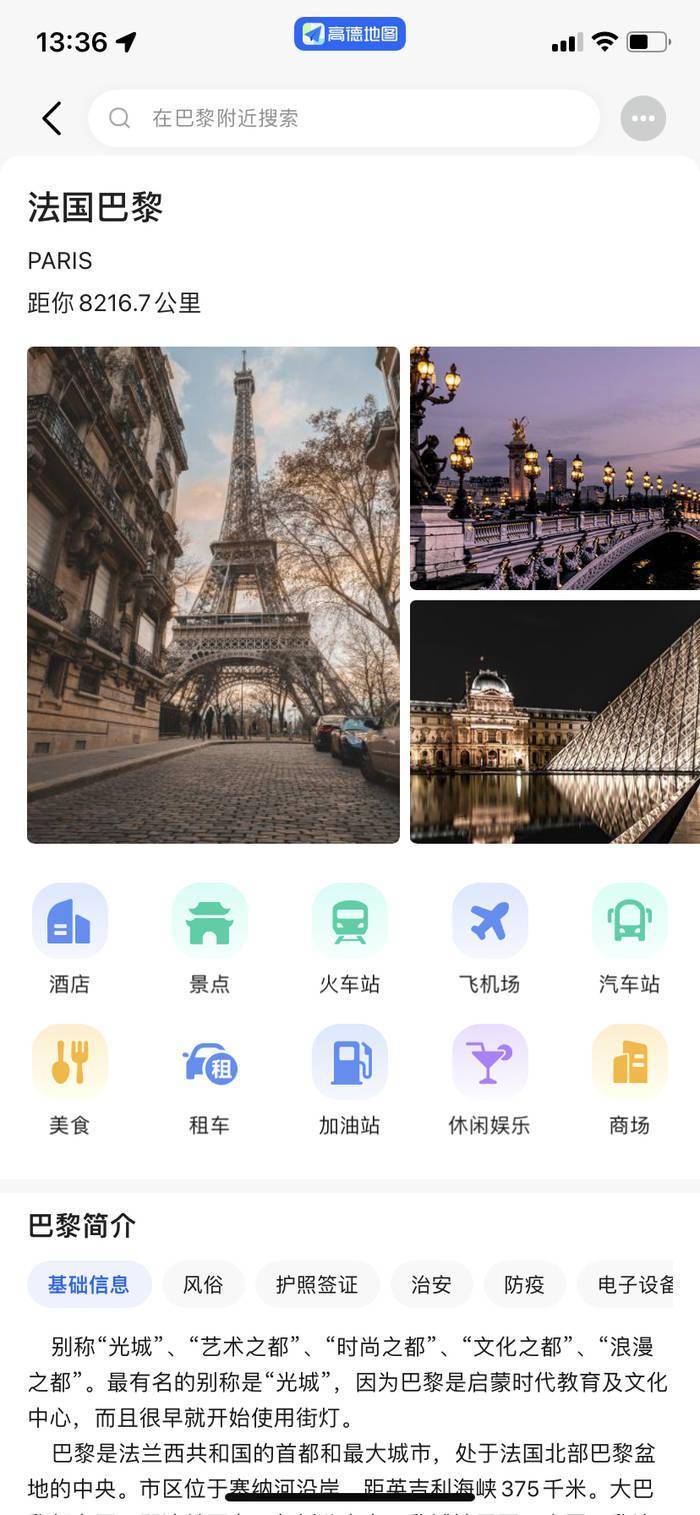Image resolution: width=700 pixels, height=1515 pixels.
Task: Browse 休闲娱乐 entertainment
Action: coord(490,1079)
